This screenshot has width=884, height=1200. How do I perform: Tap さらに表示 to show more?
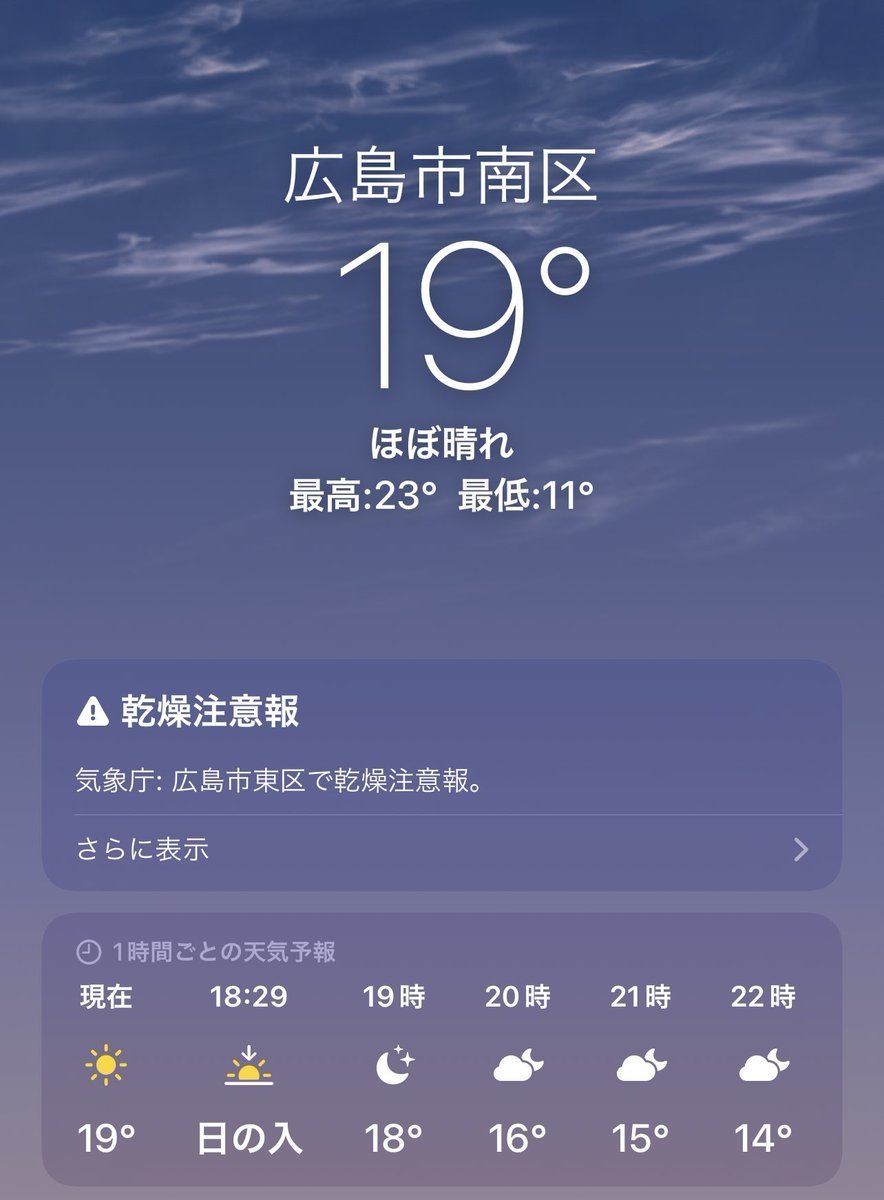tap(143, 850)
